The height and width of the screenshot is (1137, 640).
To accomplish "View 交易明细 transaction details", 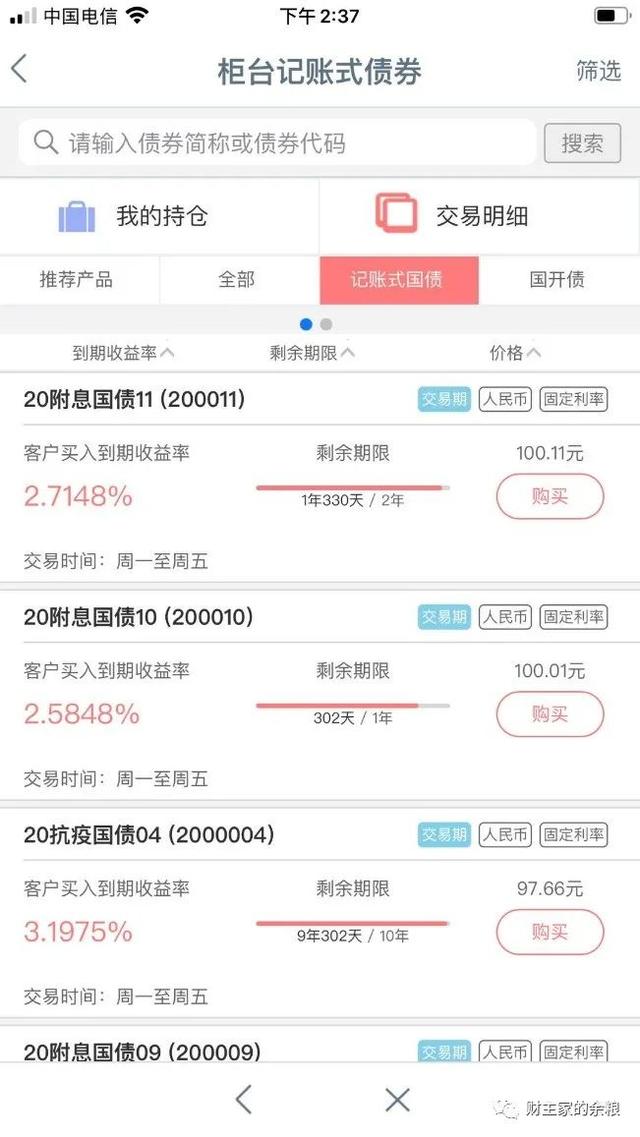I will [x=480, y=216].
